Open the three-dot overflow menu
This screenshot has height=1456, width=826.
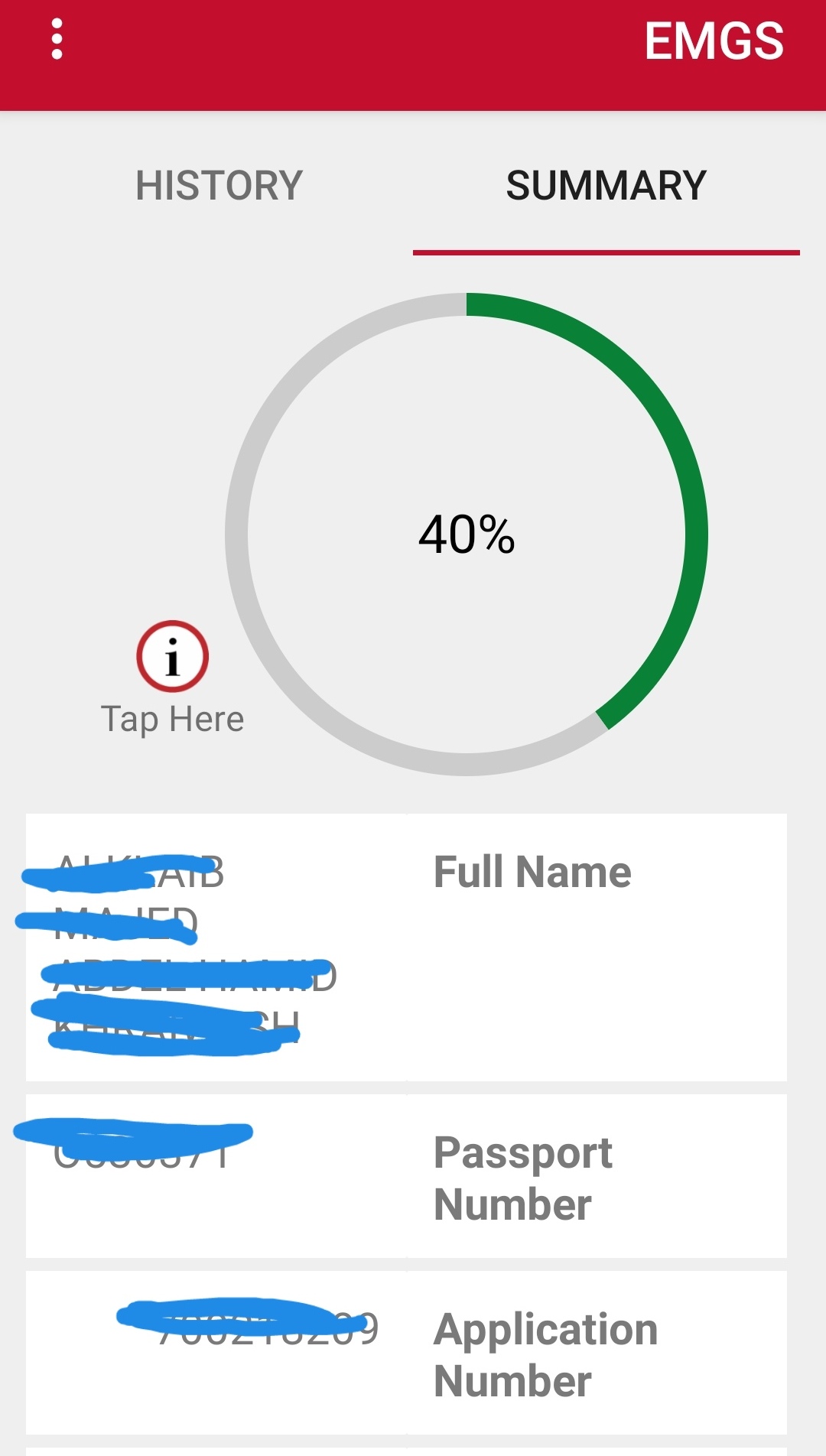pos(57,40)
